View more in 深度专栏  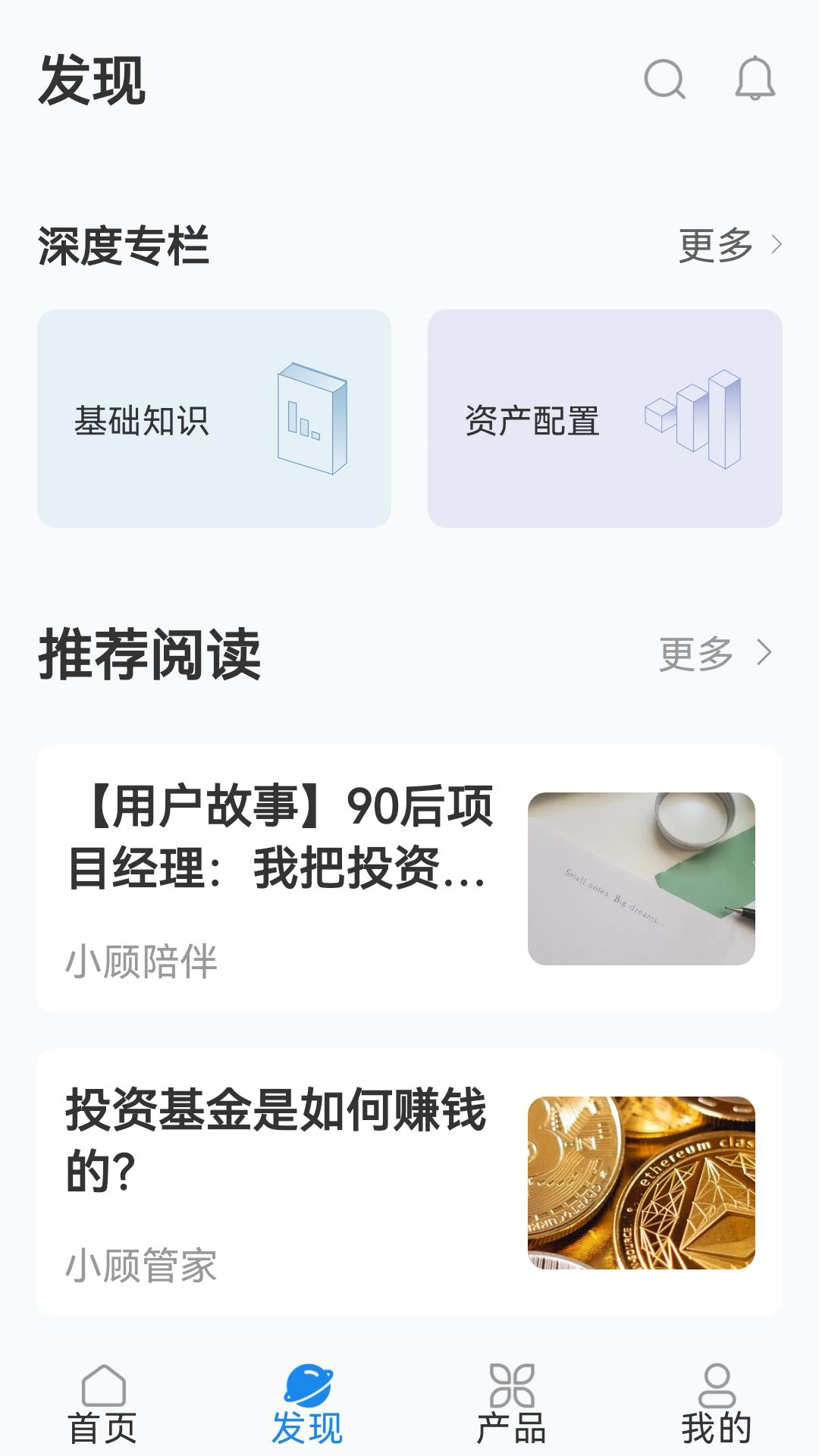coord(730,245)
